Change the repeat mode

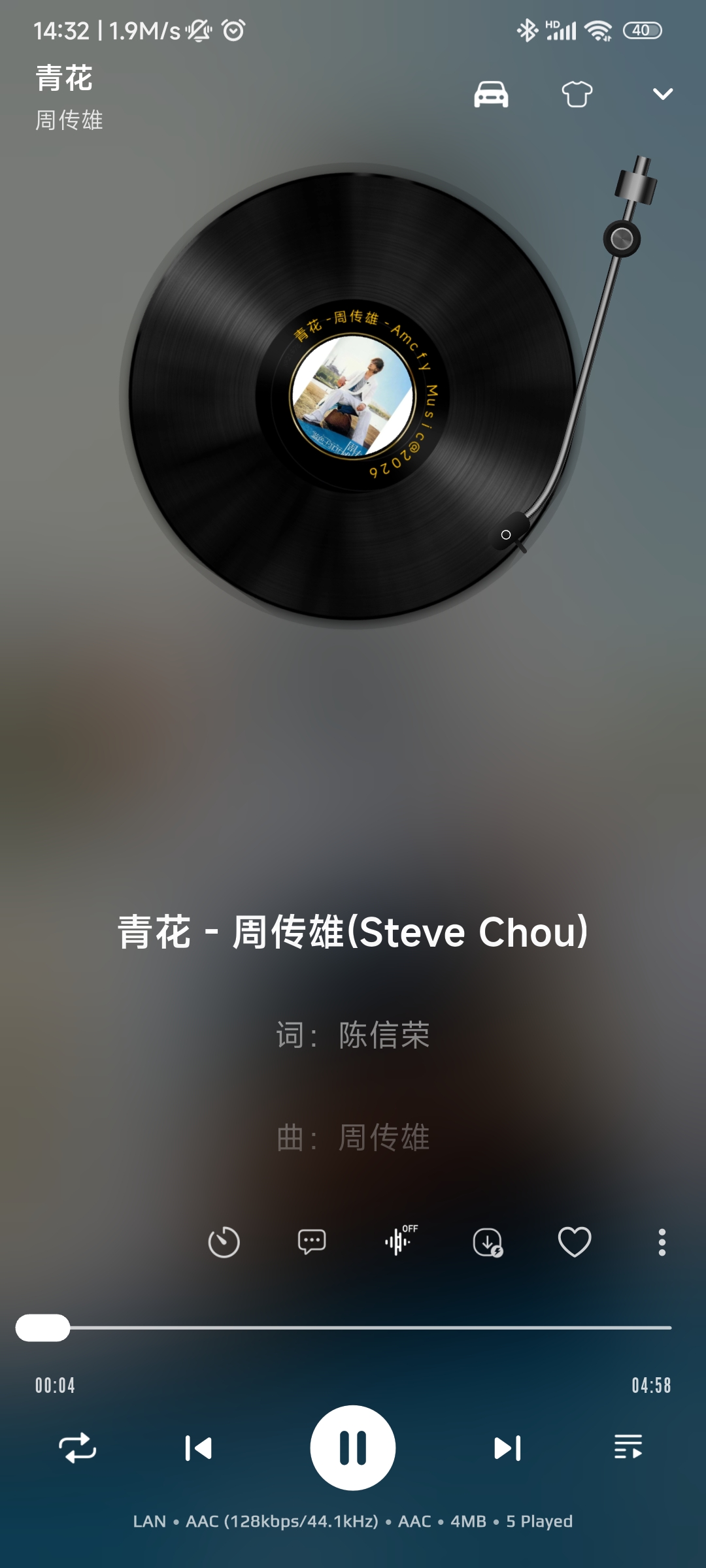pos(78,1448)
